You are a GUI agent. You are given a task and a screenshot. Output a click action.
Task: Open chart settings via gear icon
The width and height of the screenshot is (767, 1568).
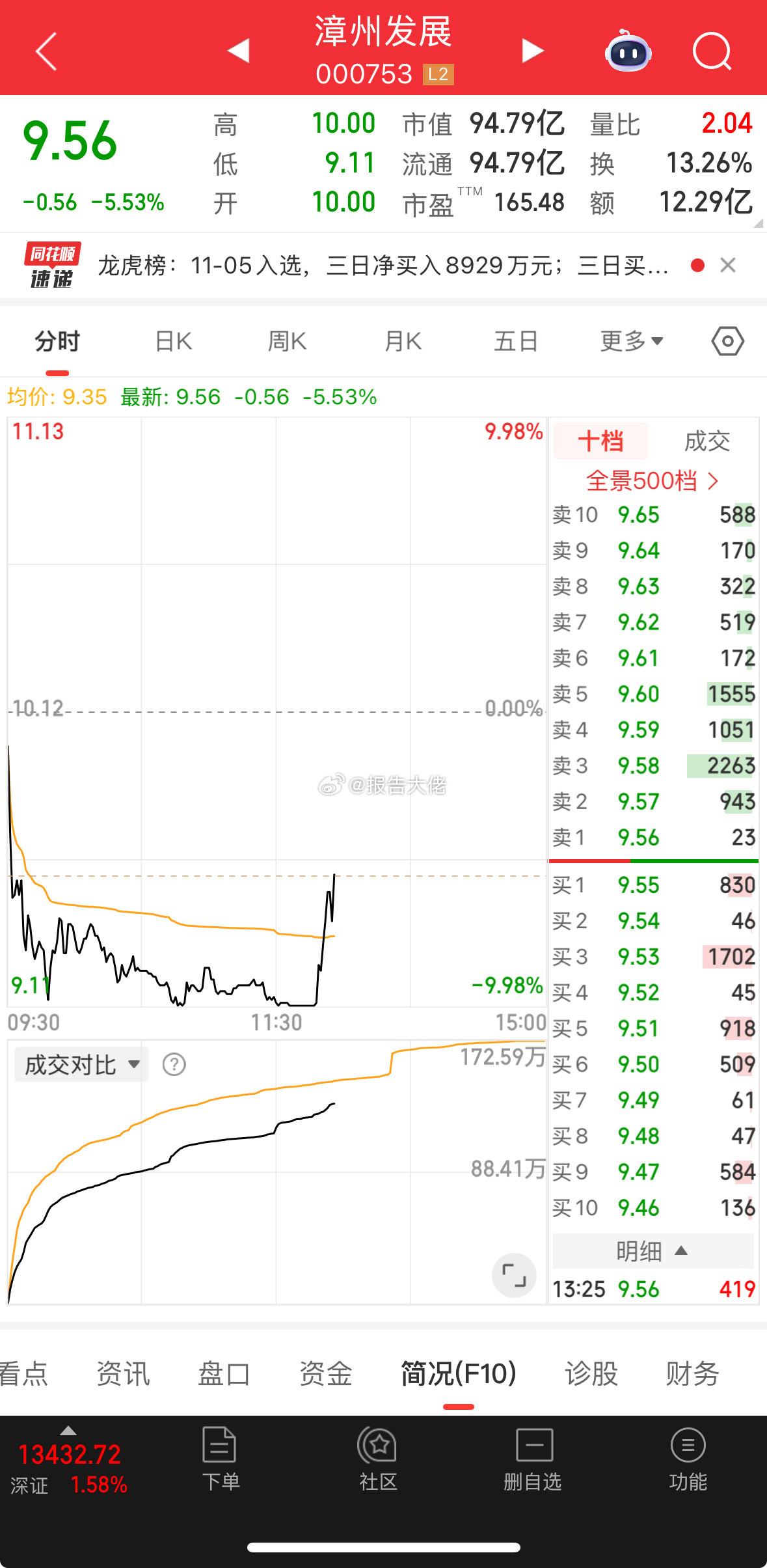tap(727, 340)
